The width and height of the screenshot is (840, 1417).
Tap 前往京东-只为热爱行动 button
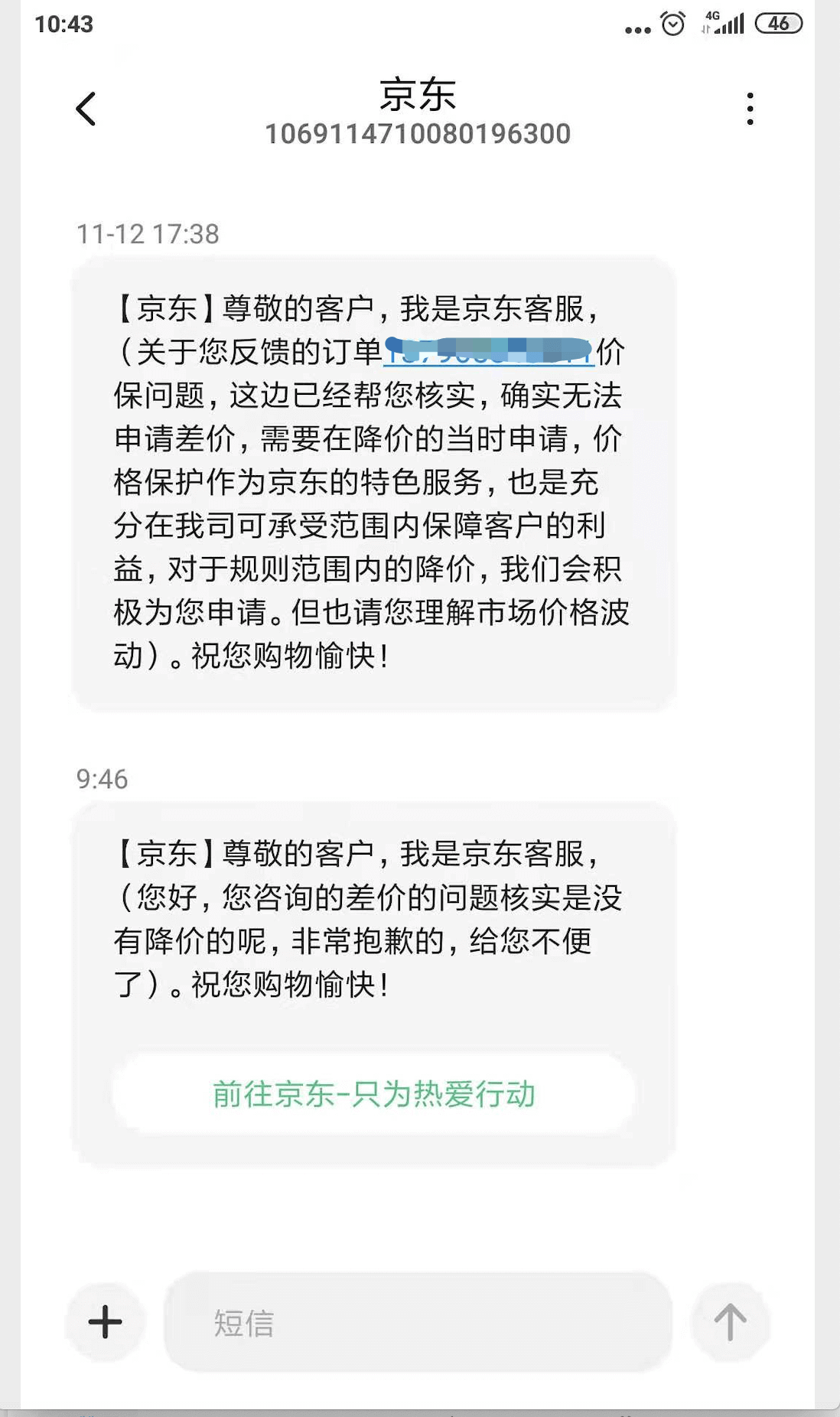pos(373,1094)
